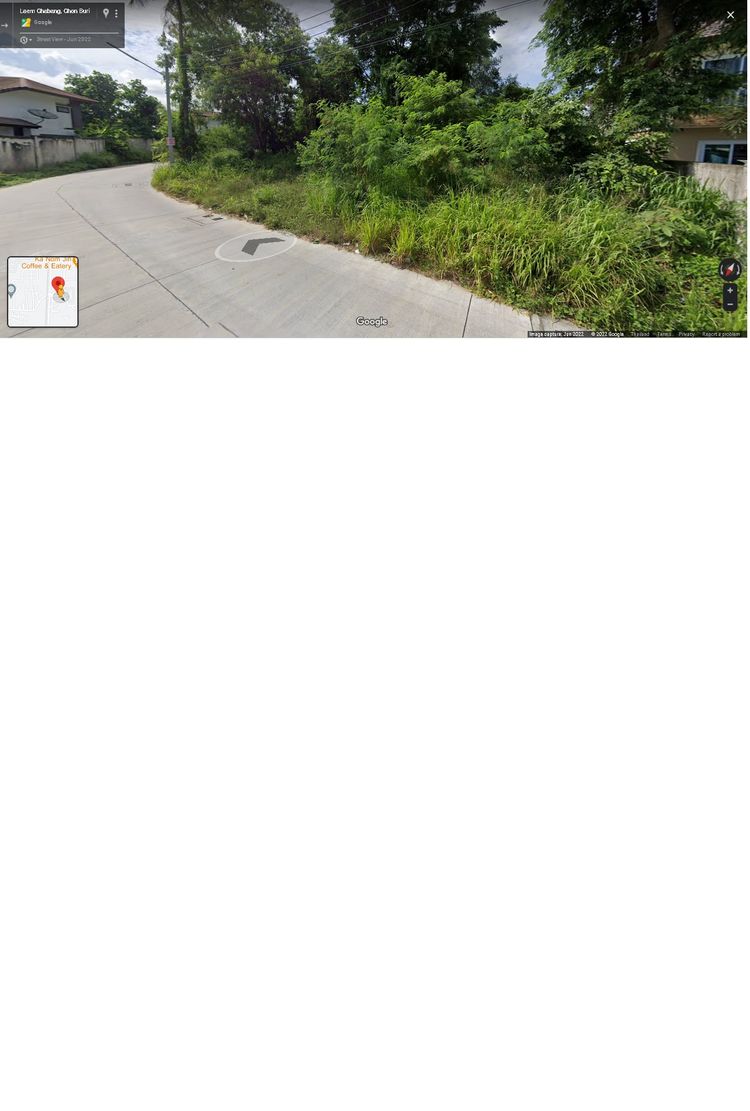This screenshot has width=750, height=1111.
Task: Open the Terms link
Action: point(664,334)
